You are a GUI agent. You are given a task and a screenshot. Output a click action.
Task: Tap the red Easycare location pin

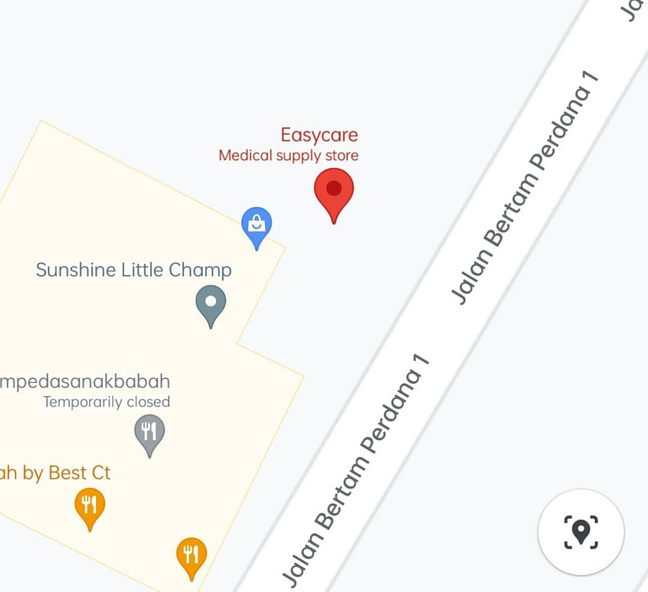click(334, 191)
